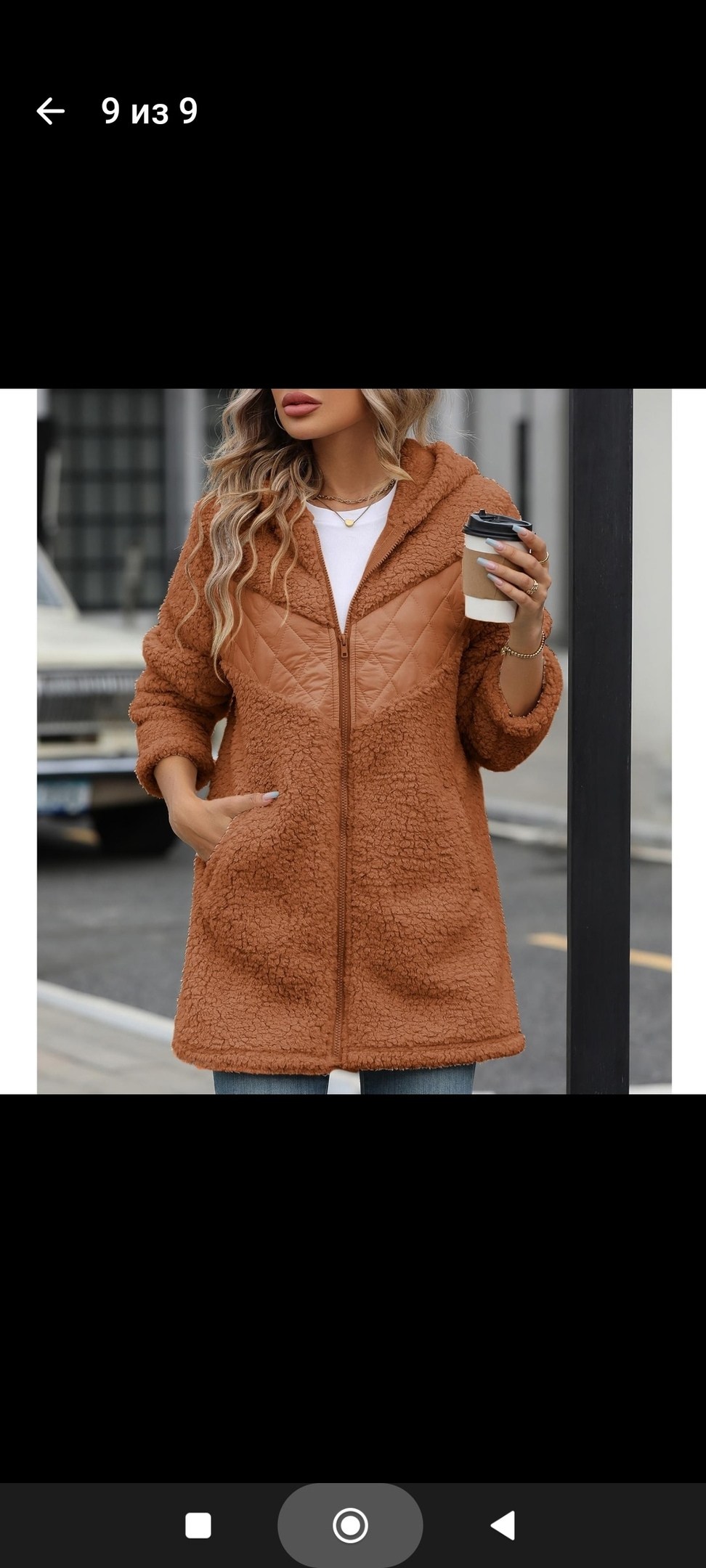Open recent apps via square button

click(198, 1525)
